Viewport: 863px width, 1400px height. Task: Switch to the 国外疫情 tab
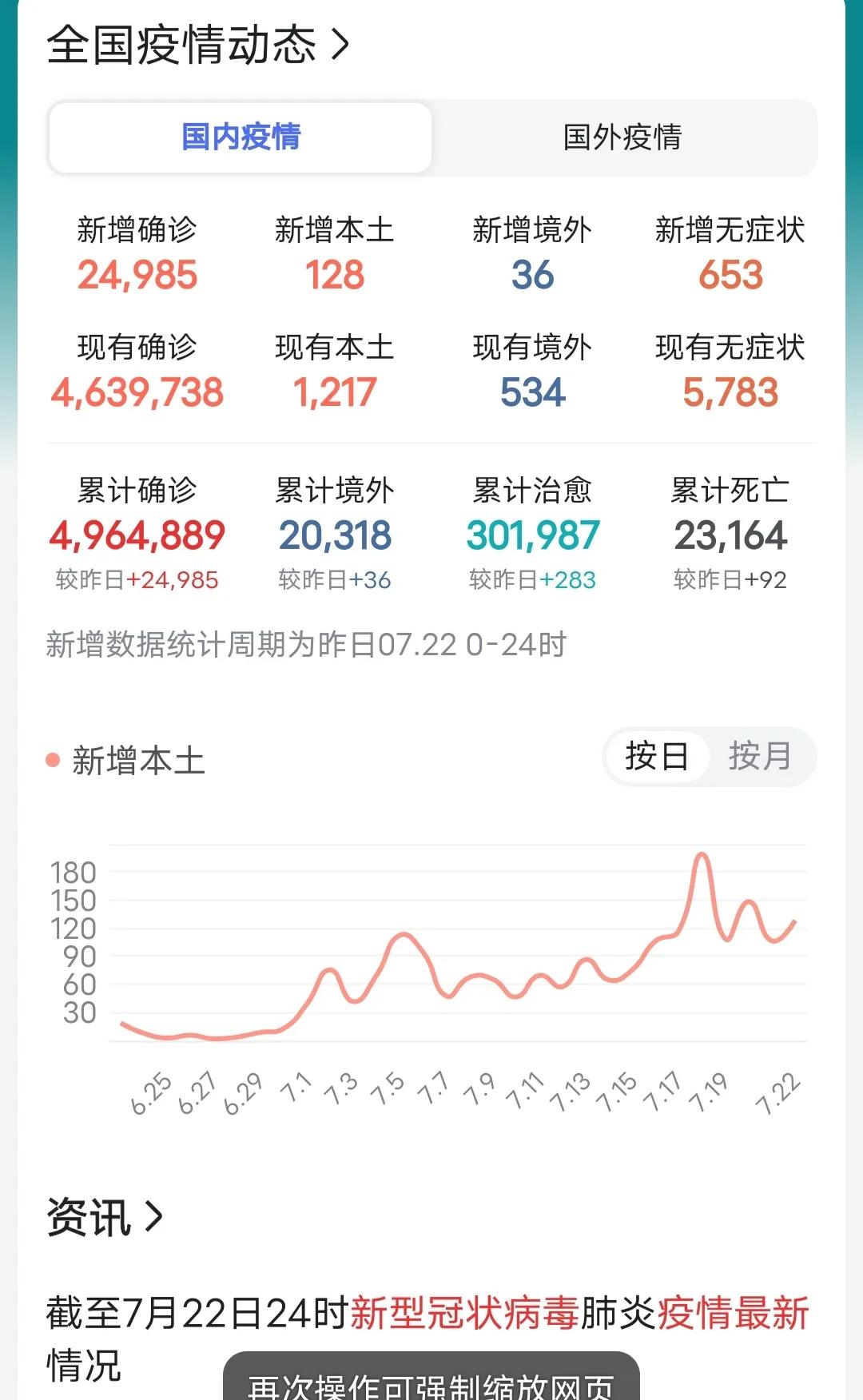tap(622, 137)
